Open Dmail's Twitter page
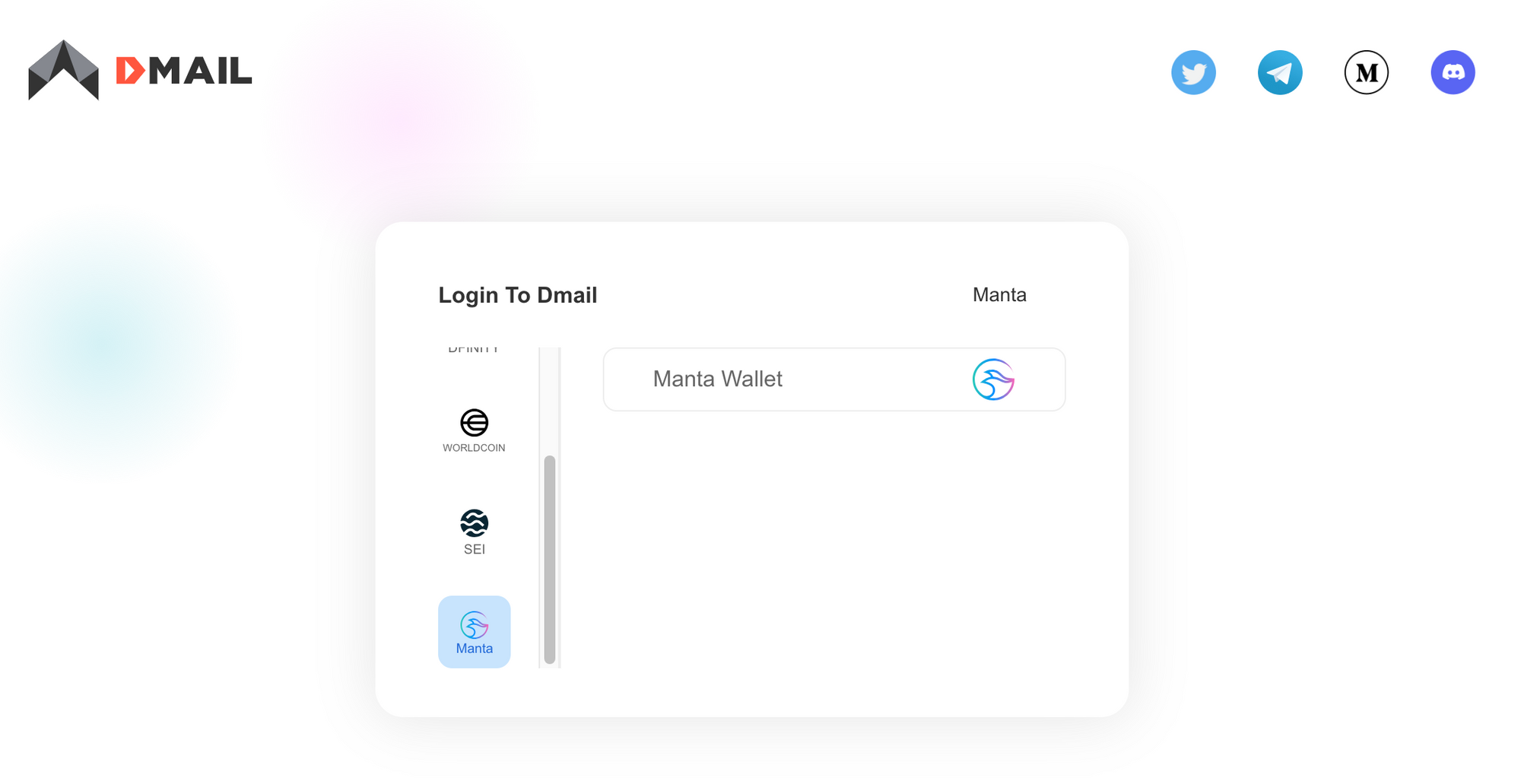1521x784 pixels. (x=1193, y=73)
